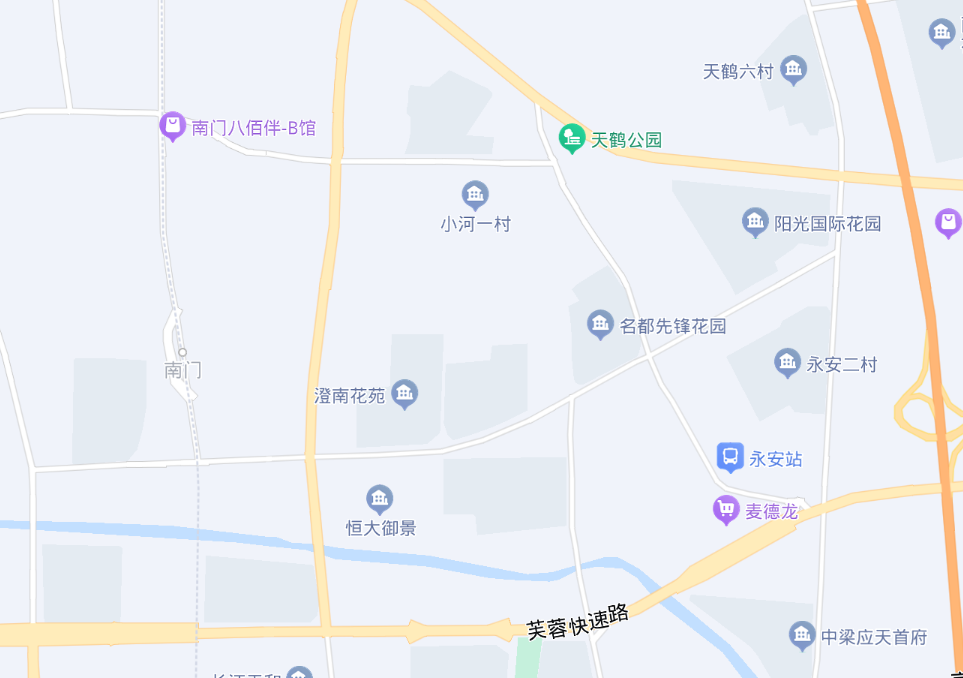Open the 麦德龙 store marker
963x678 pixels.
726,510
